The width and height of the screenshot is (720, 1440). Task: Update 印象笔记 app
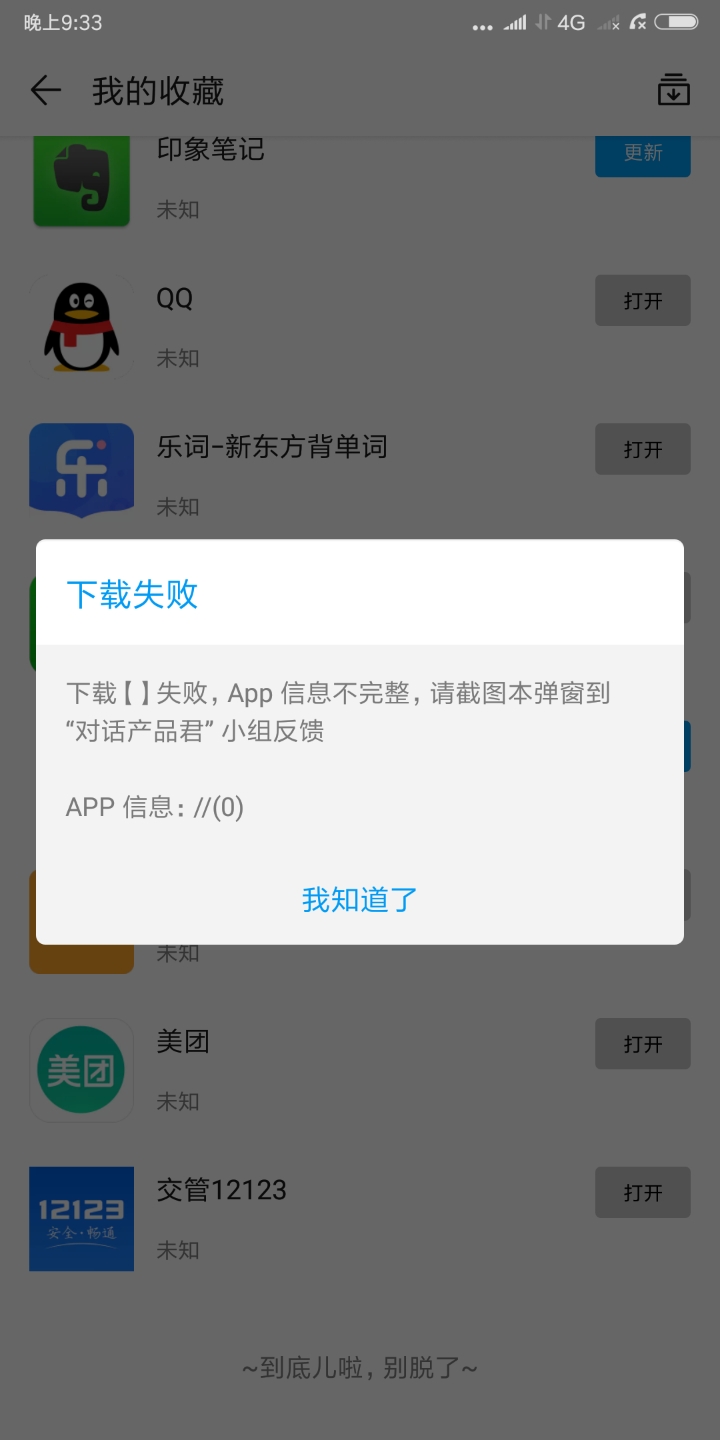[642, 153]
